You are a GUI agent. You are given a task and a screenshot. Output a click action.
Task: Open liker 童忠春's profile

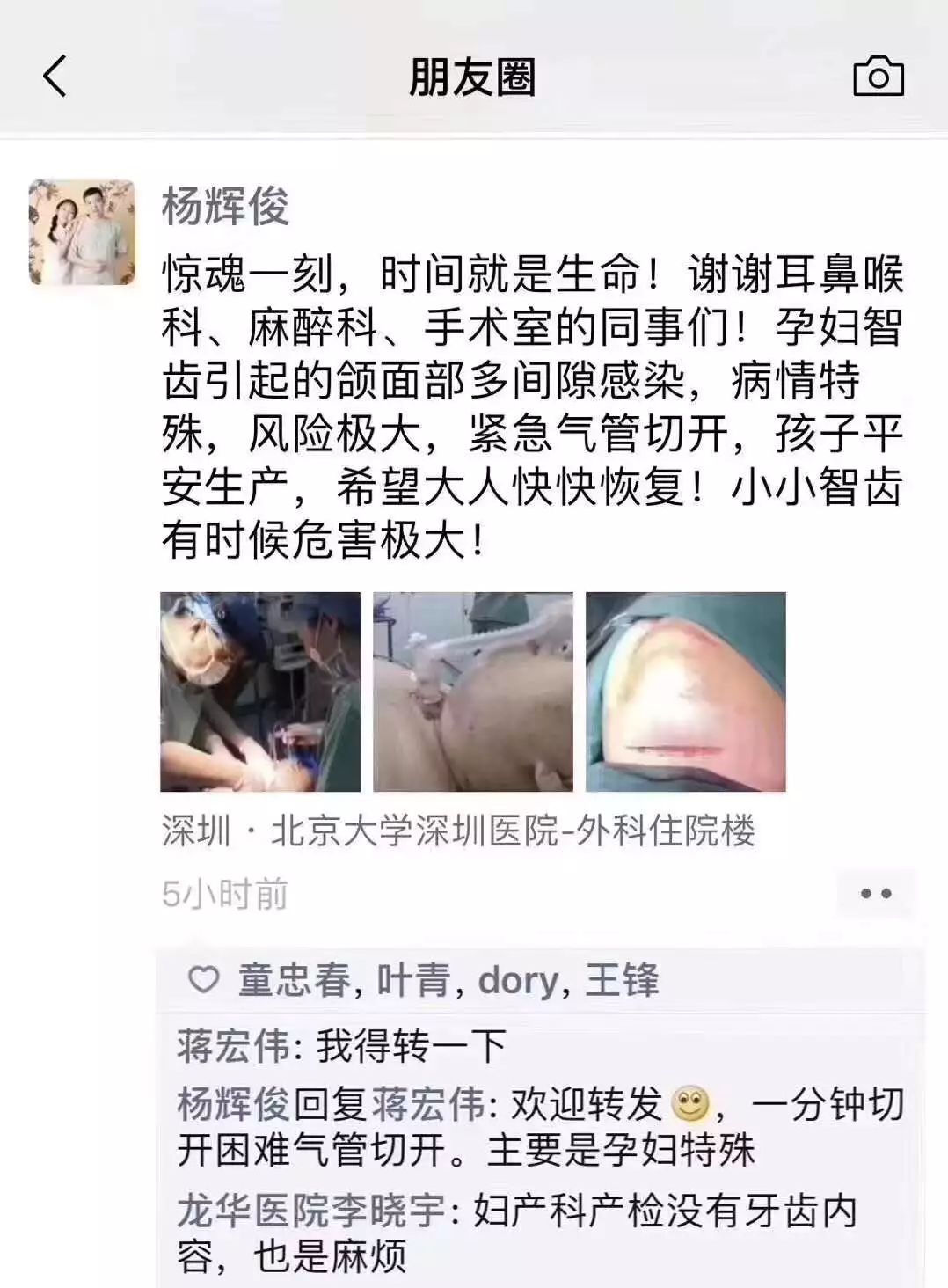coord(294,980)
